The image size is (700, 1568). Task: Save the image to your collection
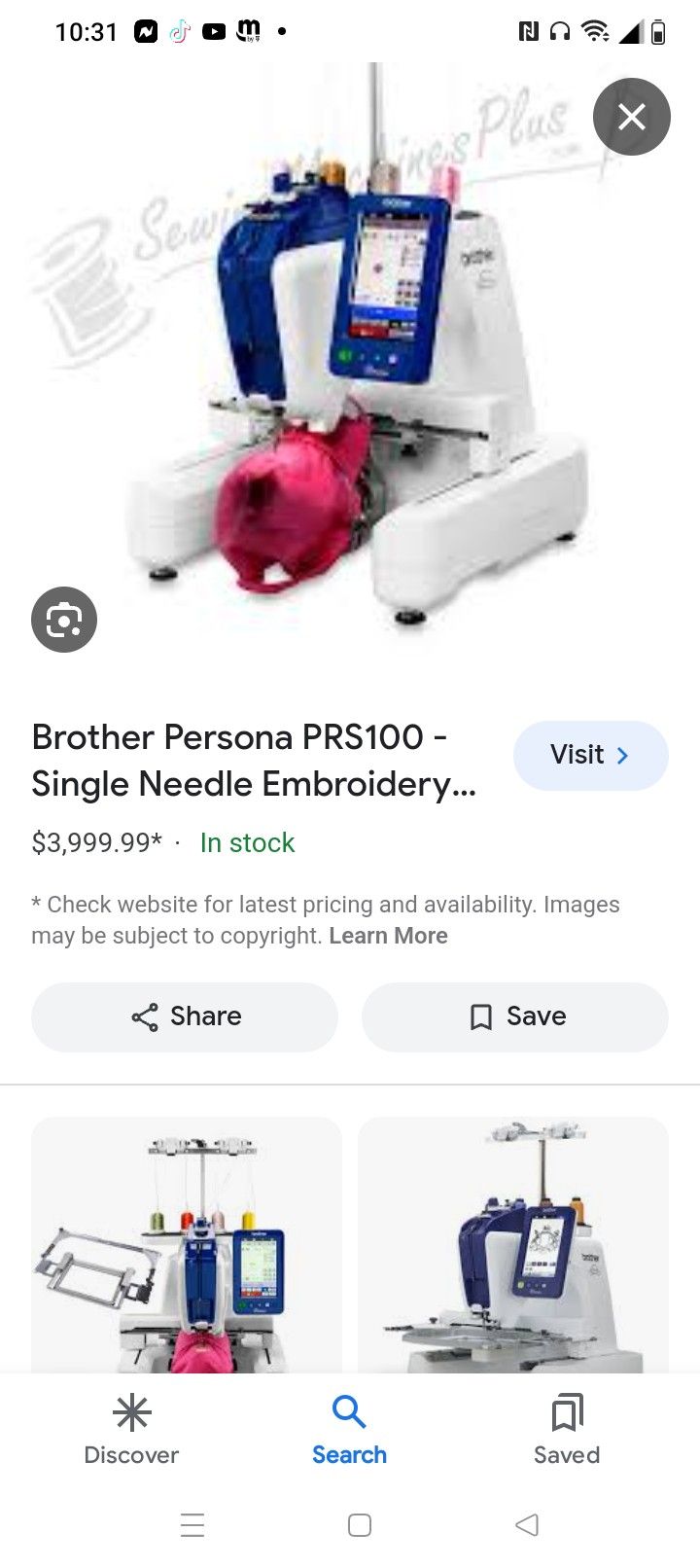(515, 1016)
